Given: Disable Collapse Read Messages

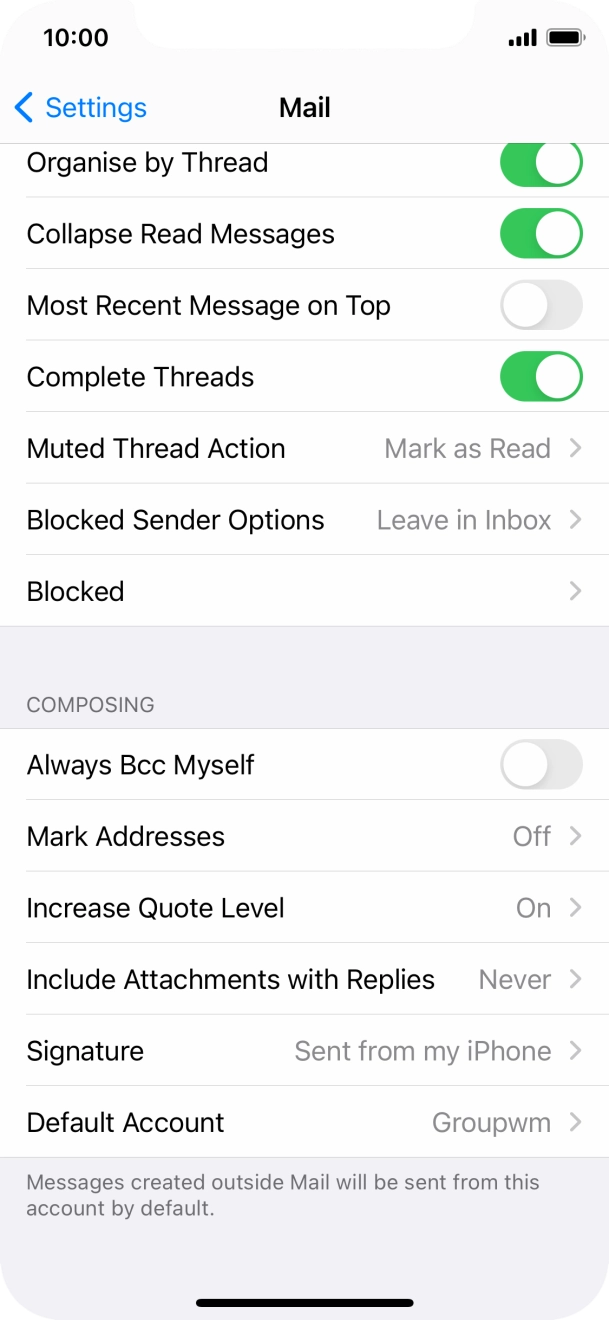Looking at the screenshot, I should pyautogui.click(x=541, y=234).
